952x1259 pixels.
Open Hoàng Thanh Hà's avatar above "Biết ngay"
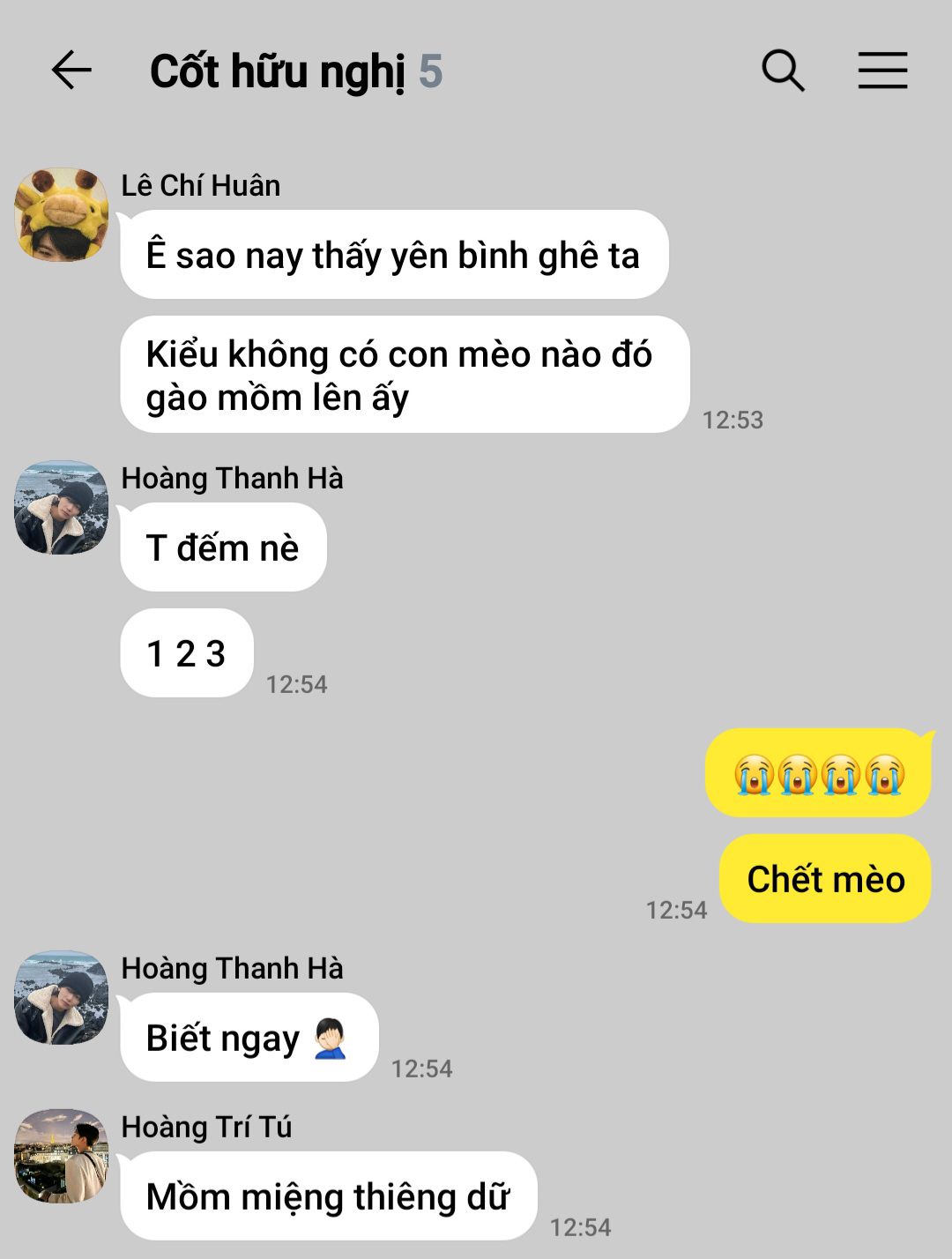tap(62, 997)
